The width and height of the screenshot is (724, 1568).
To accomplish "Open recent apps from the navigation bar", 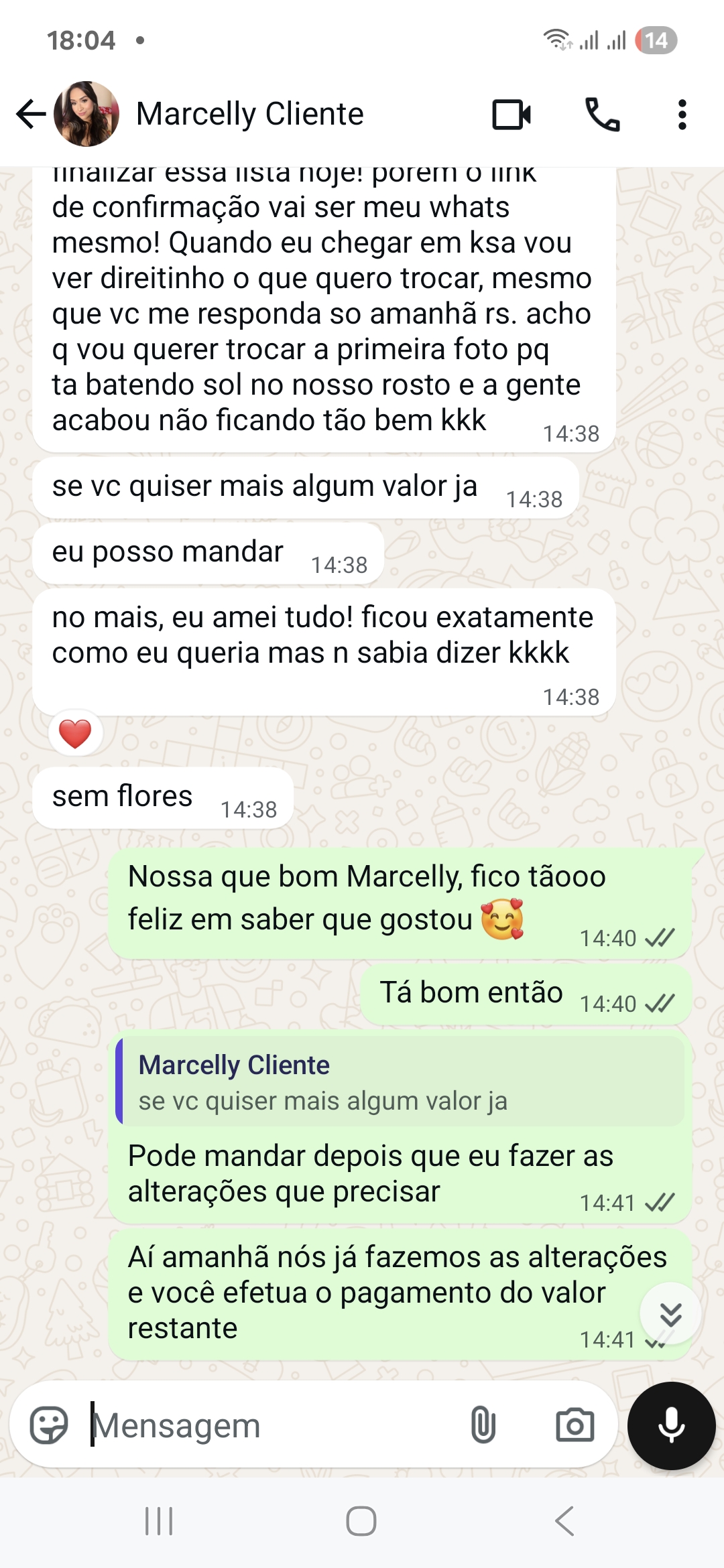I will click(159, 1520).
